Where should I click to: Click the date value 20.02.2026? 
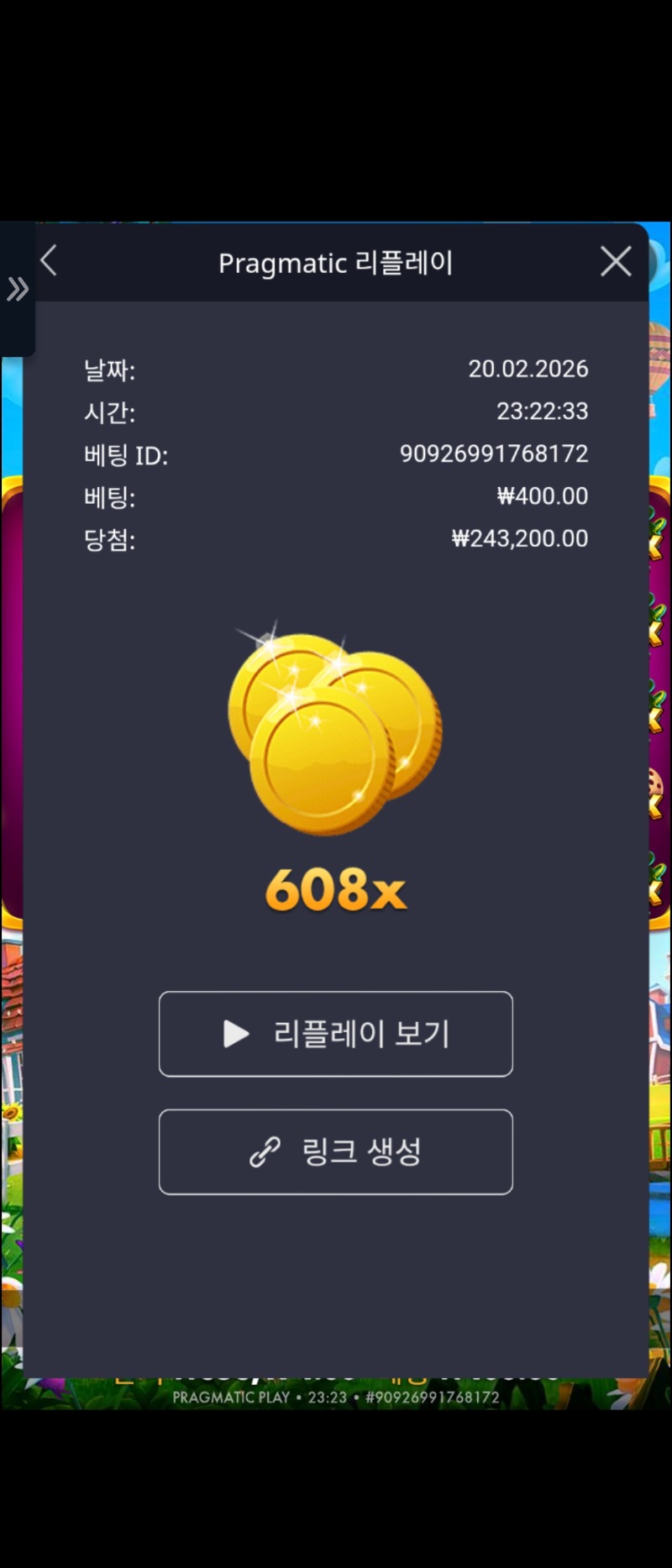tap(529, 369)
